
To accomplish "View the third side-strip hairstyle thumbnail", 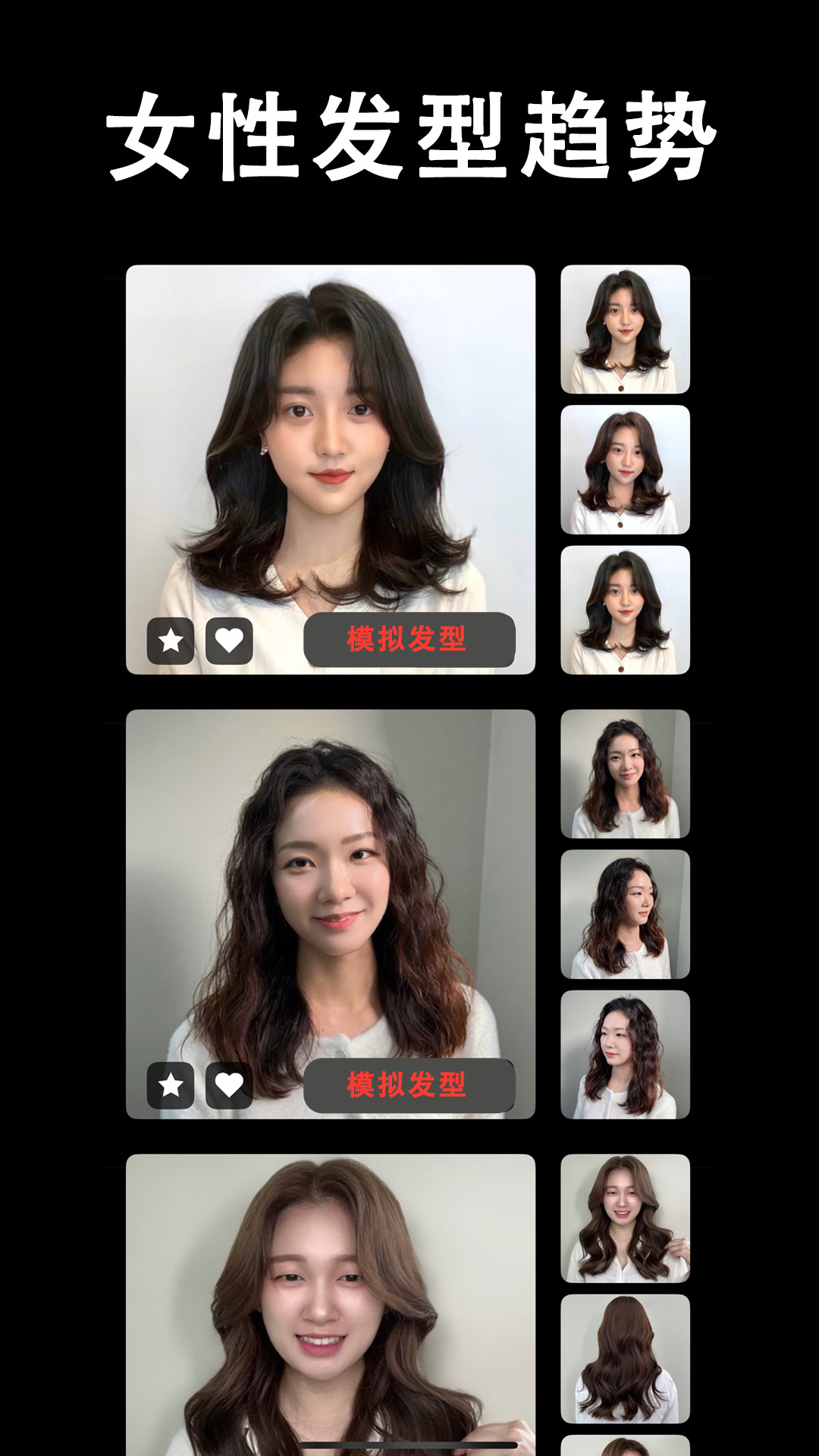I will (x=624, y=610).
